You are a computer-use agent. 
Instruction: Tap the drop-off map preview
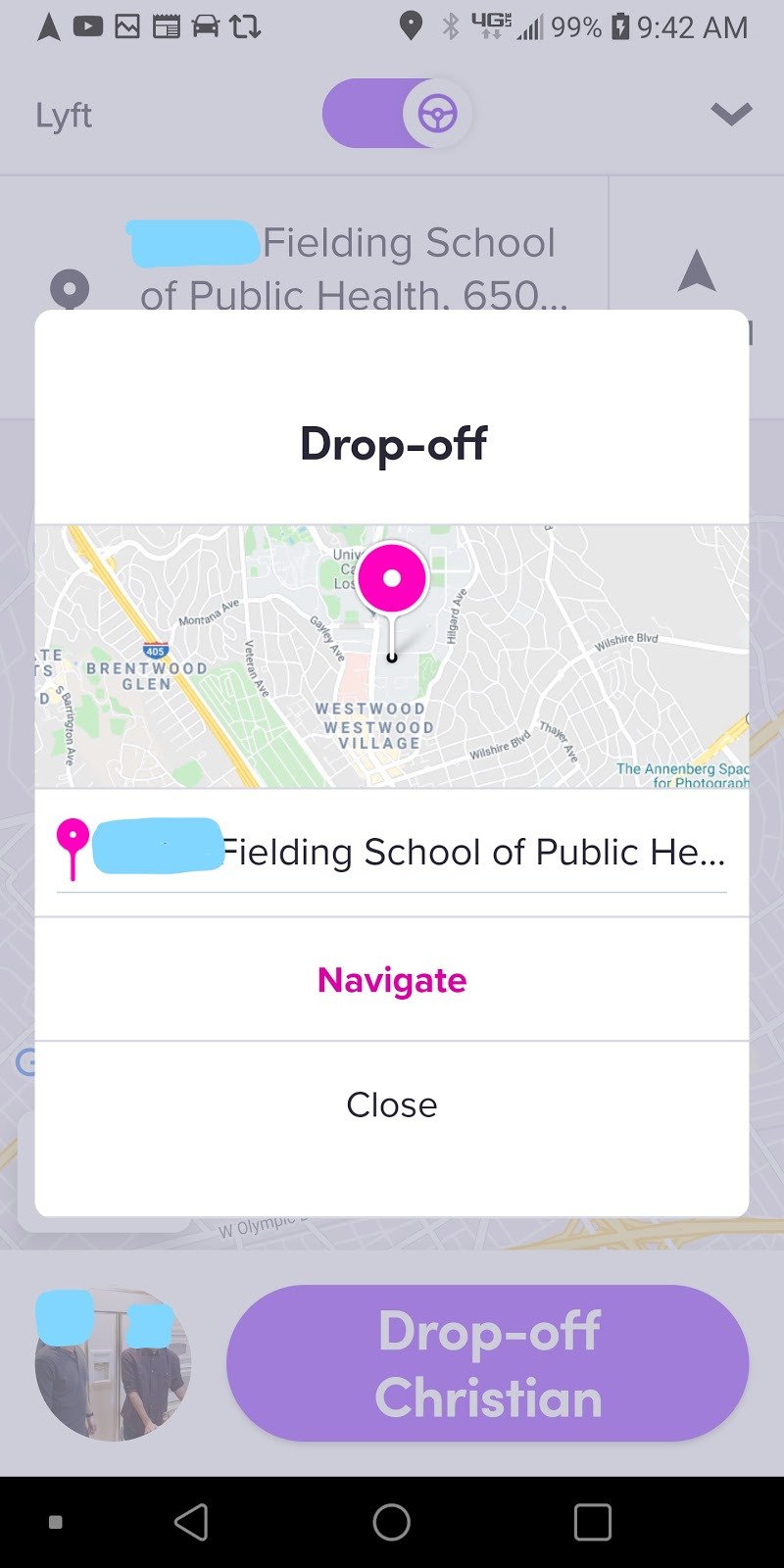[392, 657]
